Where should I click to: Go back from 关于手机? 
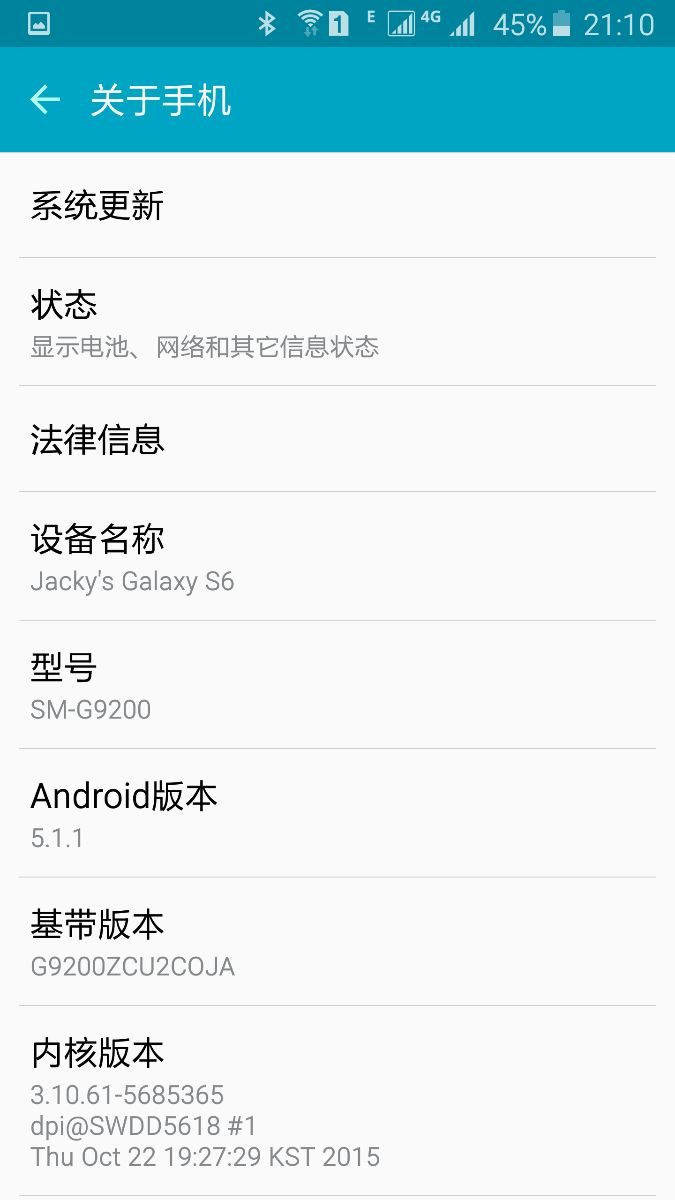pyautogui.click(x=45, y=100)
